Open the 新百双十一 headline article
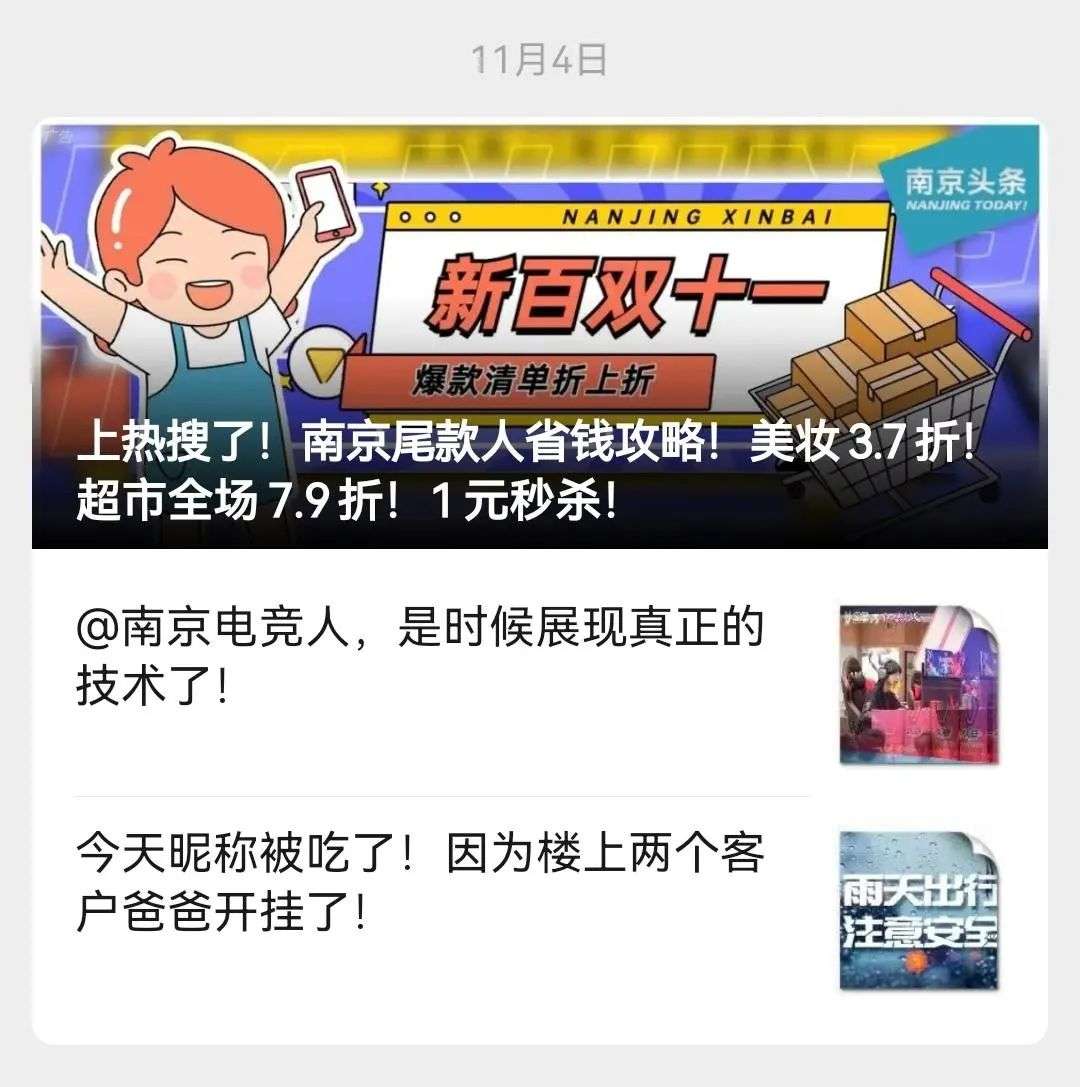The width and height of the screenshot is (1080, 1087). (540, 335)
